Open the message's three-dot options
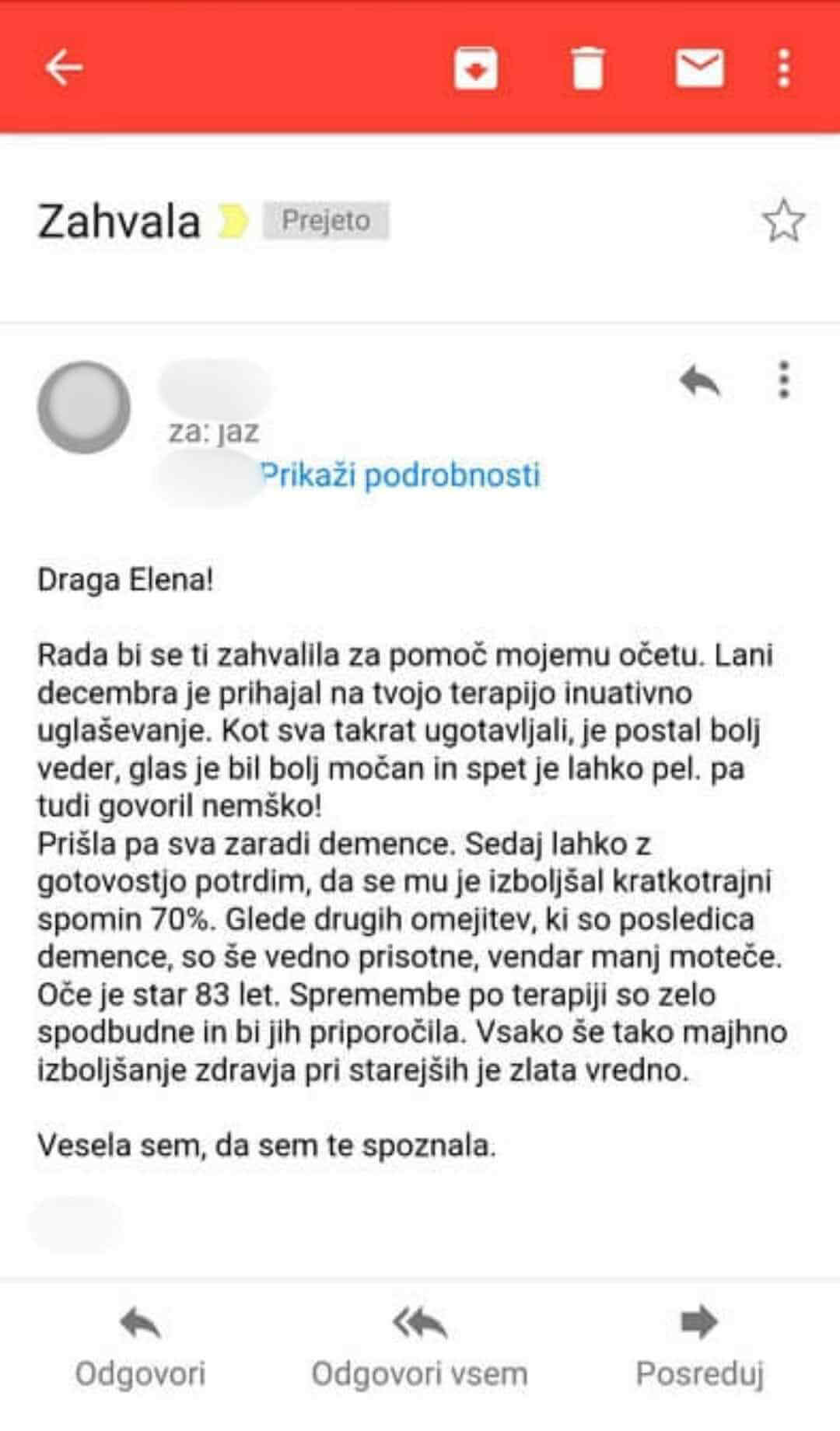Image resolution: width=840 pixels, height=1431 pixels. [x=783, y=380]
